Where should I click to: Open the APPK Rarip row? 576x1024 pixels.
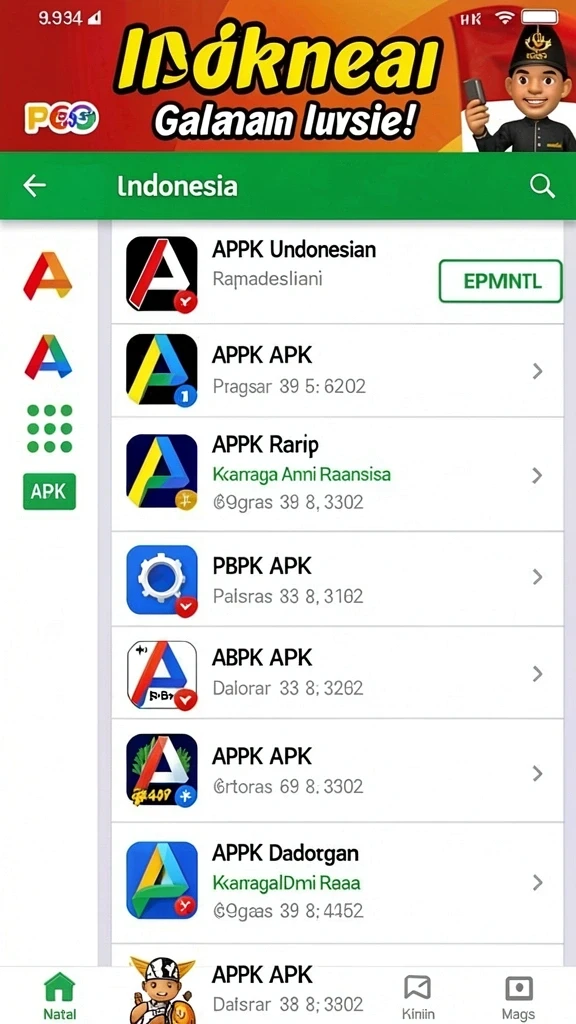338,474
